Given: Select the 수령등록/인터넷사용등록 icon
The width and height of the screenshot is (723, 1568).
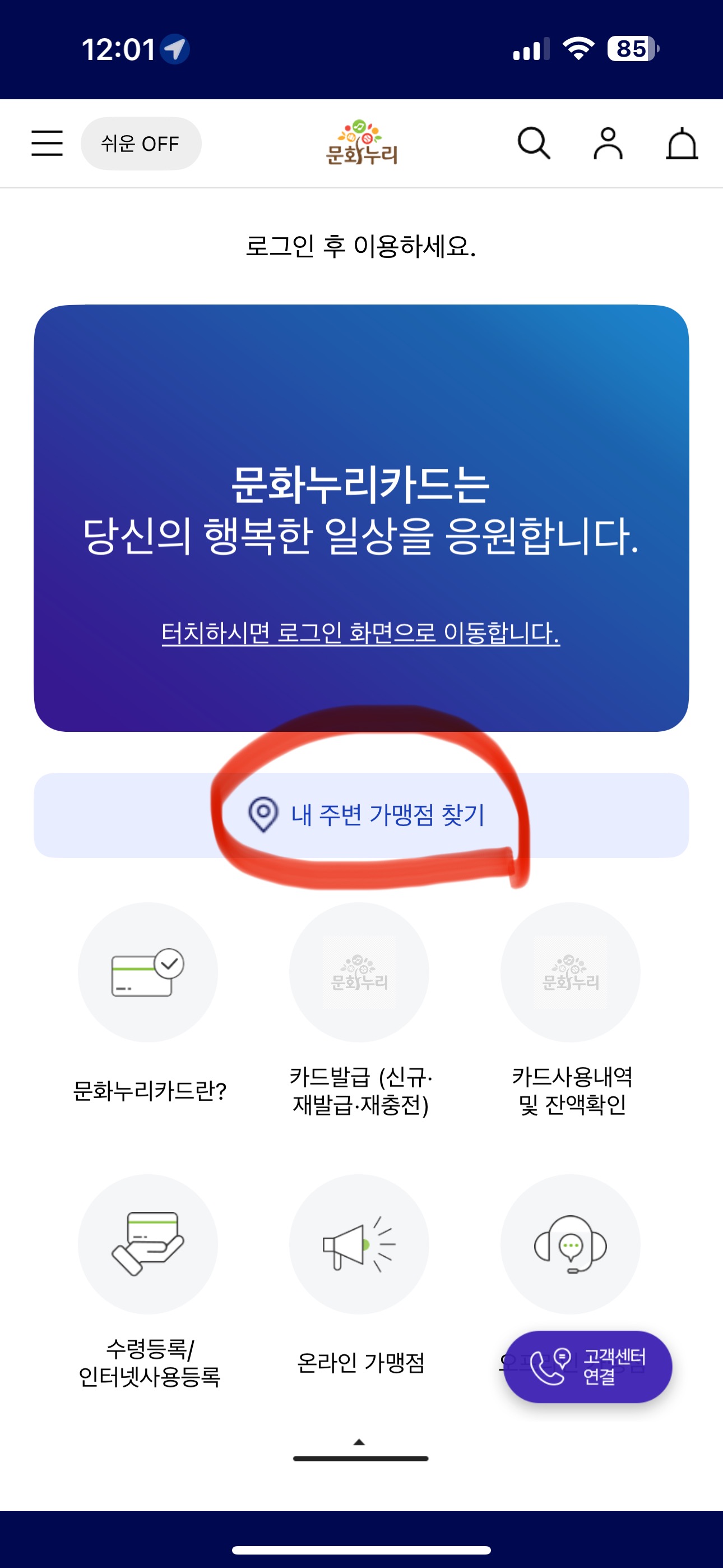Looking at the screenshot, I should click(x=148, y=1245).
